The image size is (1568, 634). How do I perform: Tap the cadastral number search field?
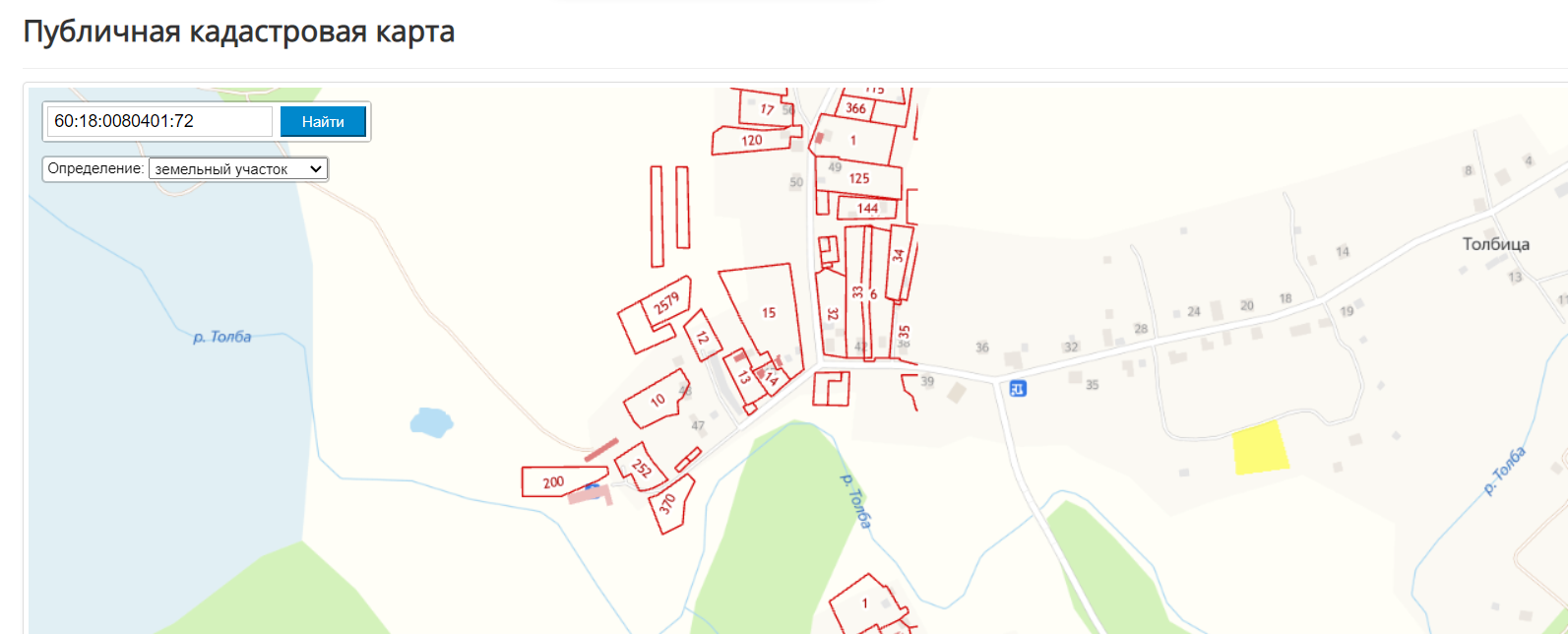click(x=159, y=121)
